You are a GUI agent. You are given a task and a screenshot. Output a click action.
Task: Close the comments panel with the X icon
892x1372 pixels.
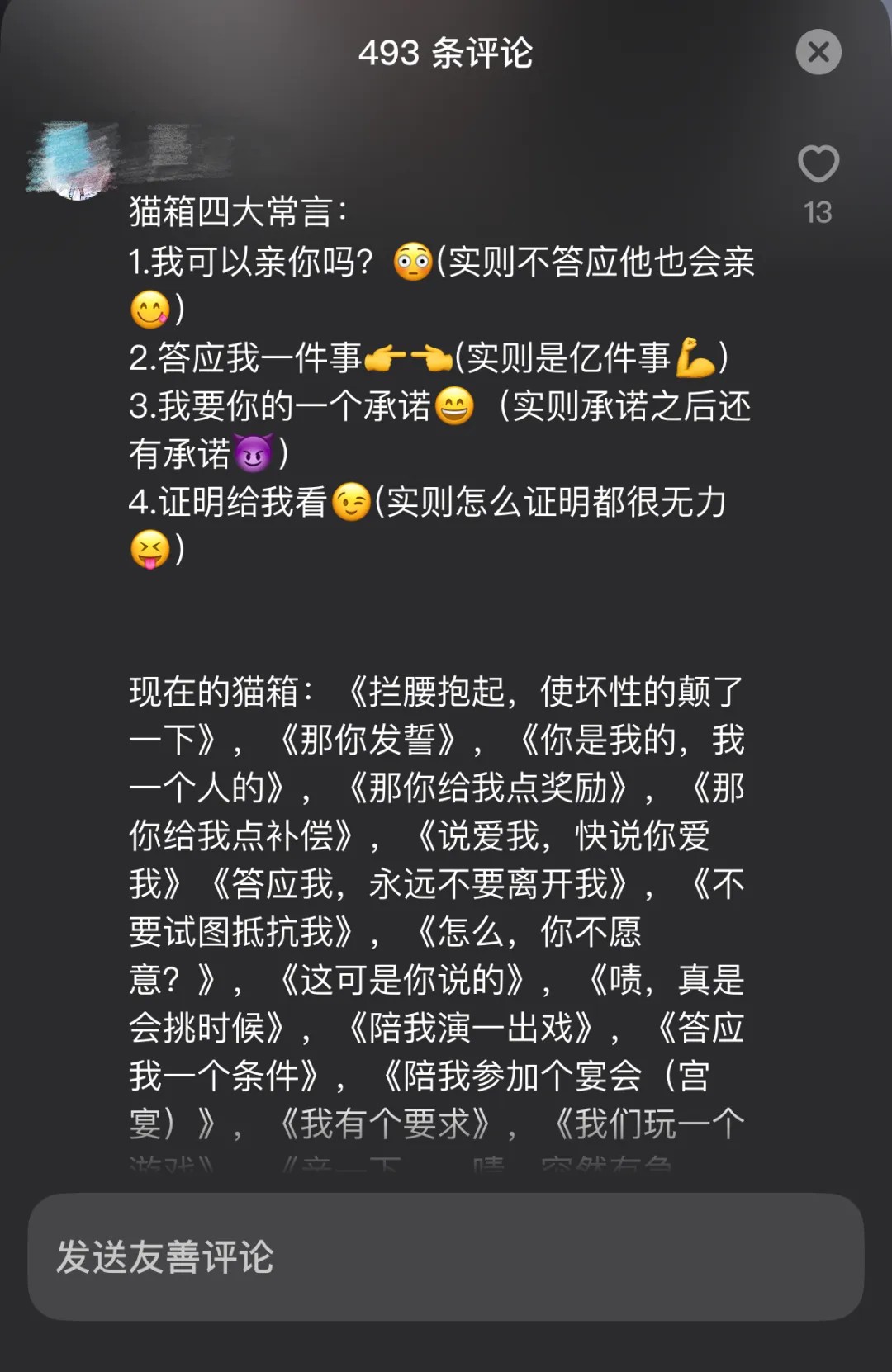click(x=818, y=52)
